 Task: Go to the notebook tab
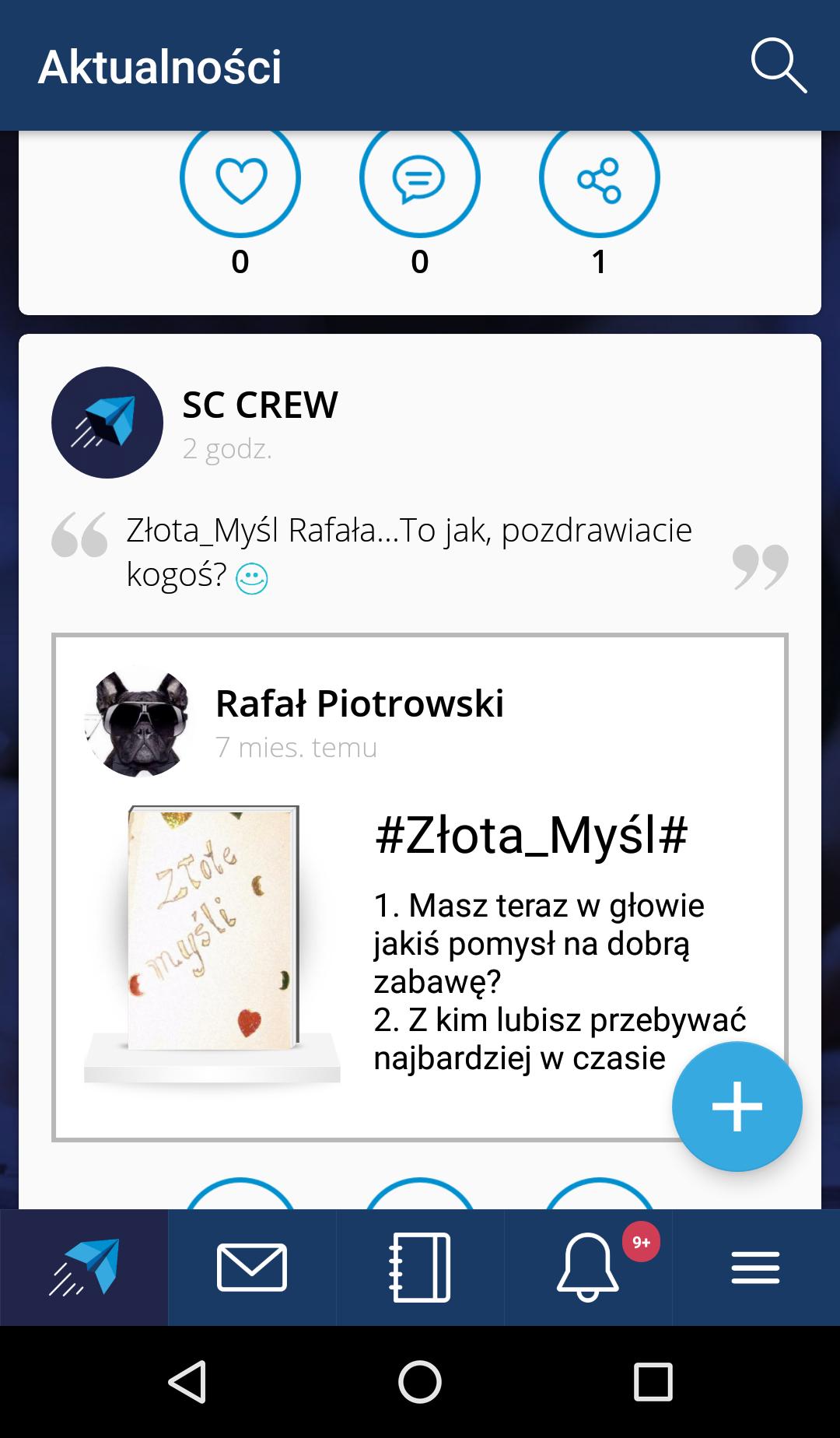(x=420, y=1267)
